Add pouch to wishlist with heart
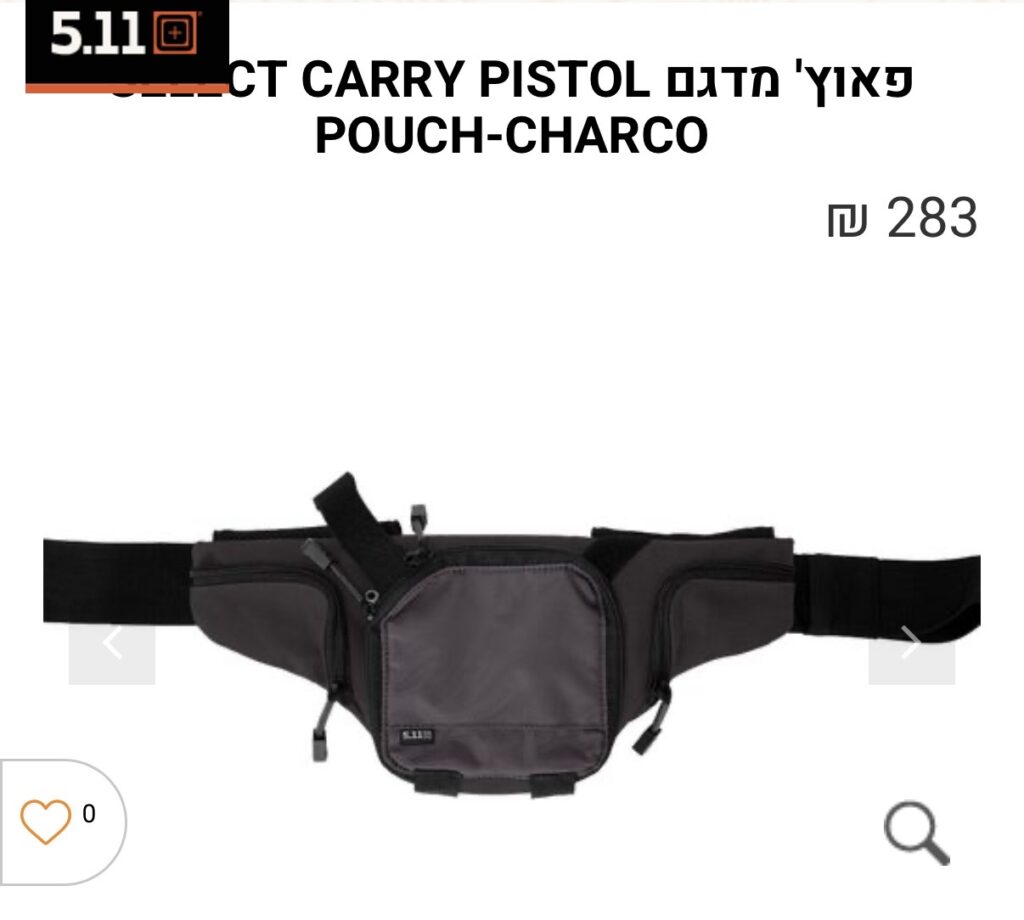Screen dimensions: 1024x920 pyautogui.click(x=46, y=821)
